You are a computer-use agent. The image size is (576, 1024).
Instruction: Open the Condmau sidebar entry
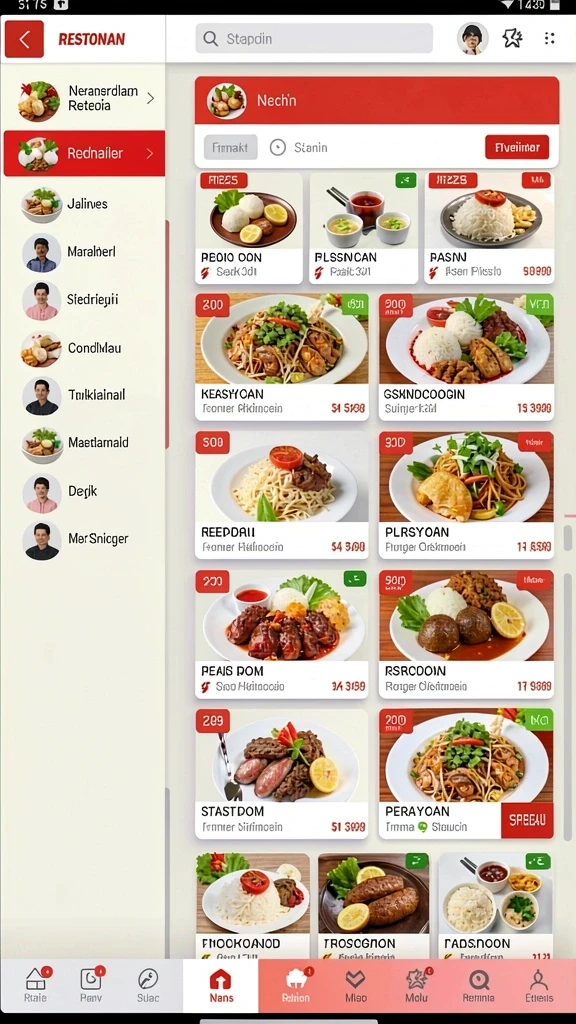[84, 348]
